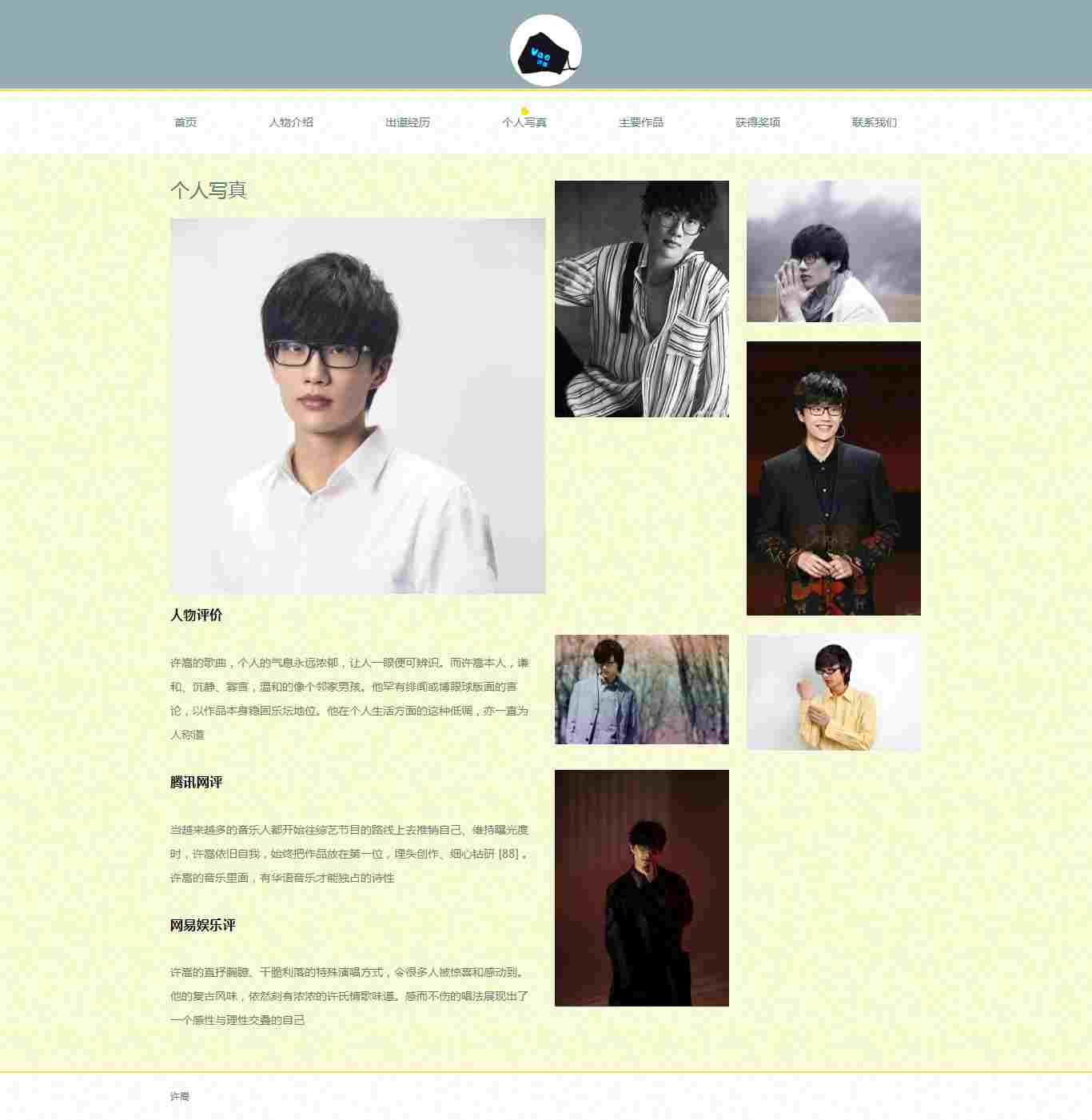Open the 人物介绍 page
Image resolution: width=1092 pixels, height=1120 pixels.
coord(291,122)
